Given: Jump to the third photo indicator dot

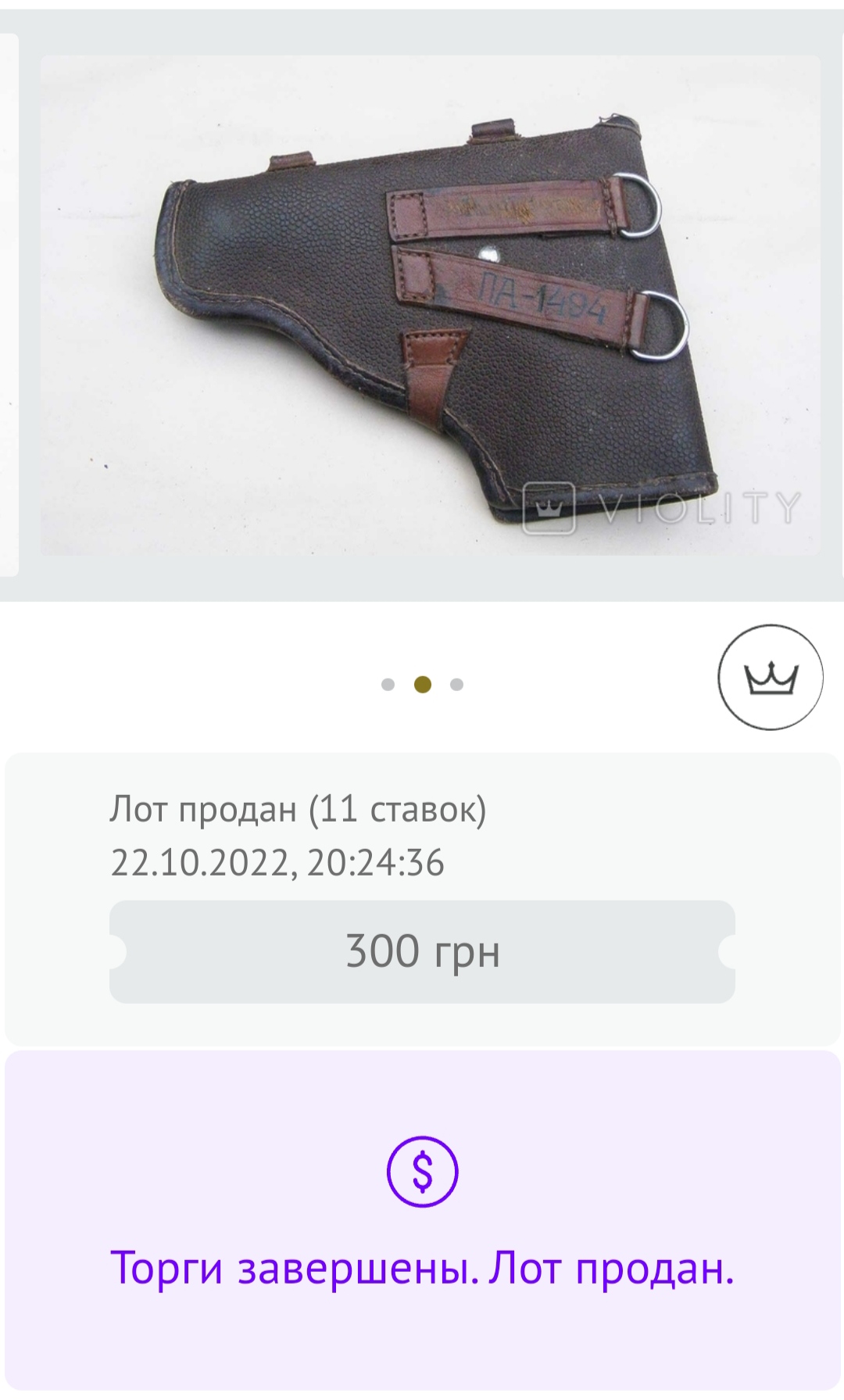Looking at the screenshot, I should 457,685.
